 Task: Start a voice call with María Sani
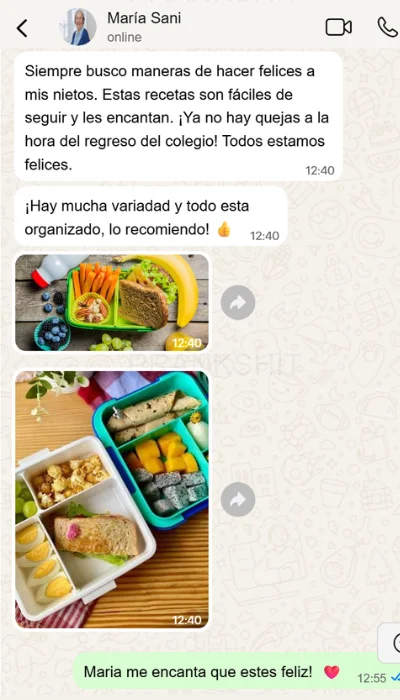click(x=388, y=27)
